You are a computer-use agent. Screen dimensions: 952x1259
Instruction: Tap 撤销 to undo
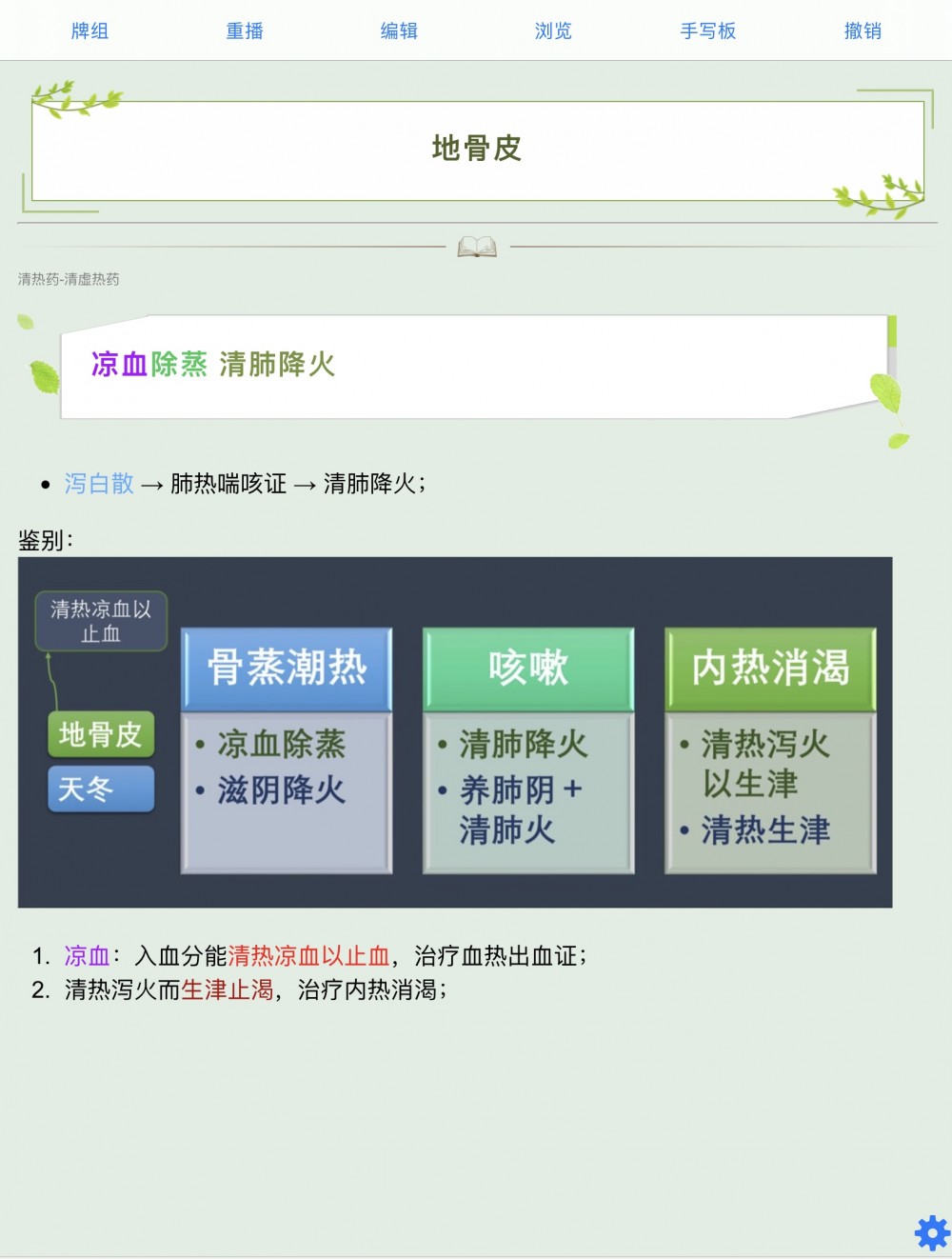(x=863, y=30)
